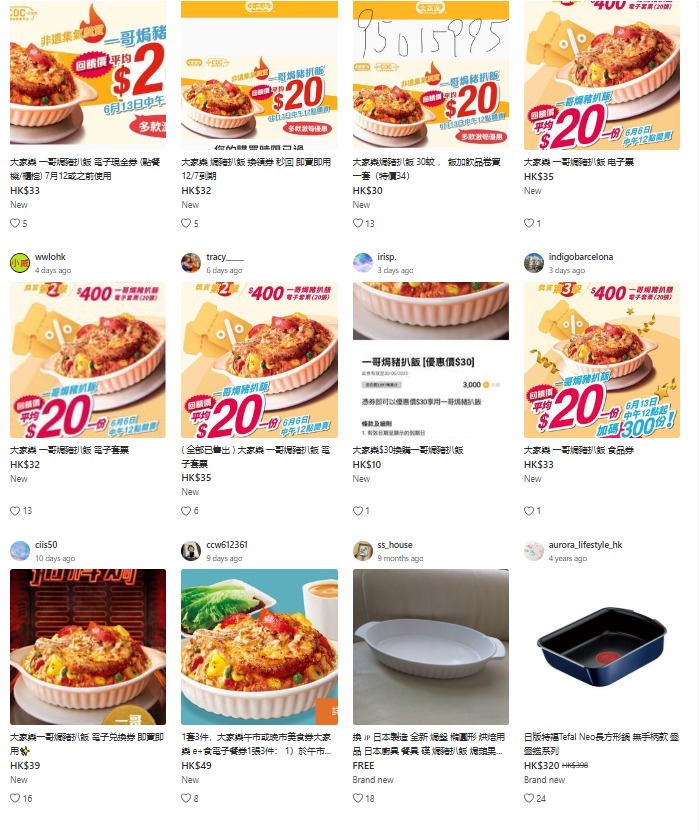Viewport: 699px width, 832px height.
Task: View aurora_lifestyle_hk's seller profile
Action: point(585,545)
